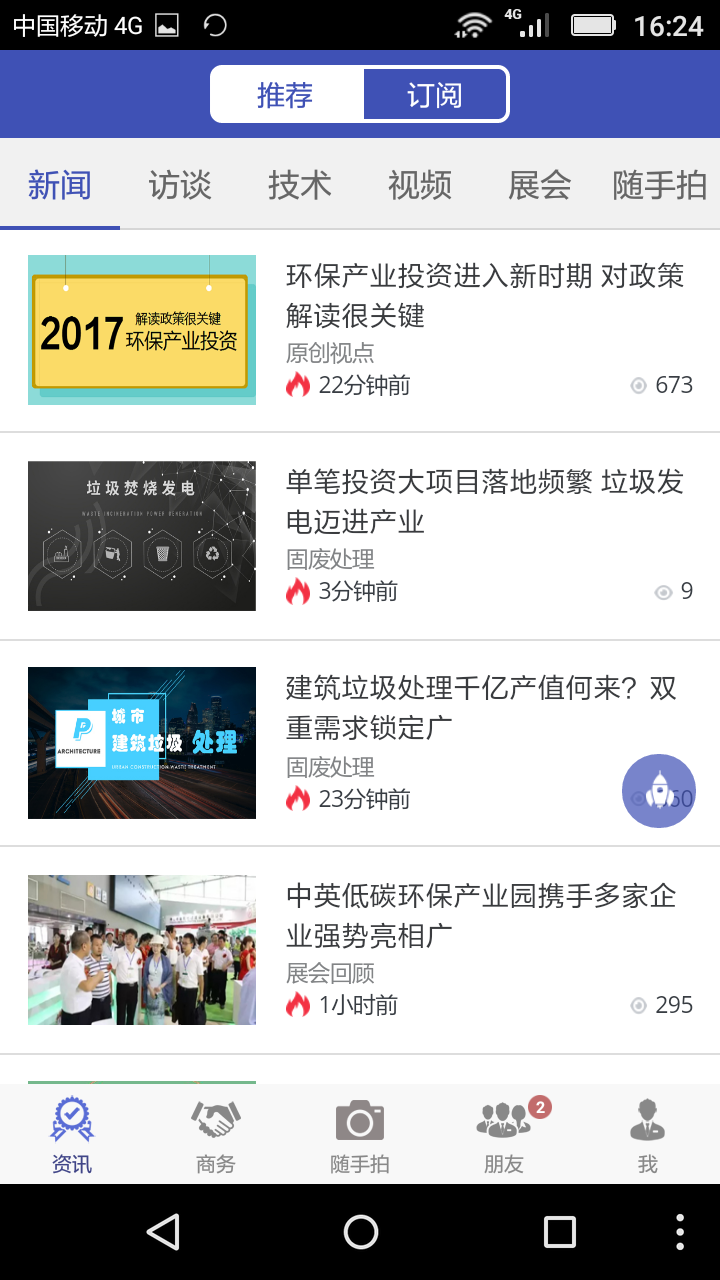Tap the system home button
This screenshot has height=1280, width=720.
pyautogui.click(x=360, y=1232)
